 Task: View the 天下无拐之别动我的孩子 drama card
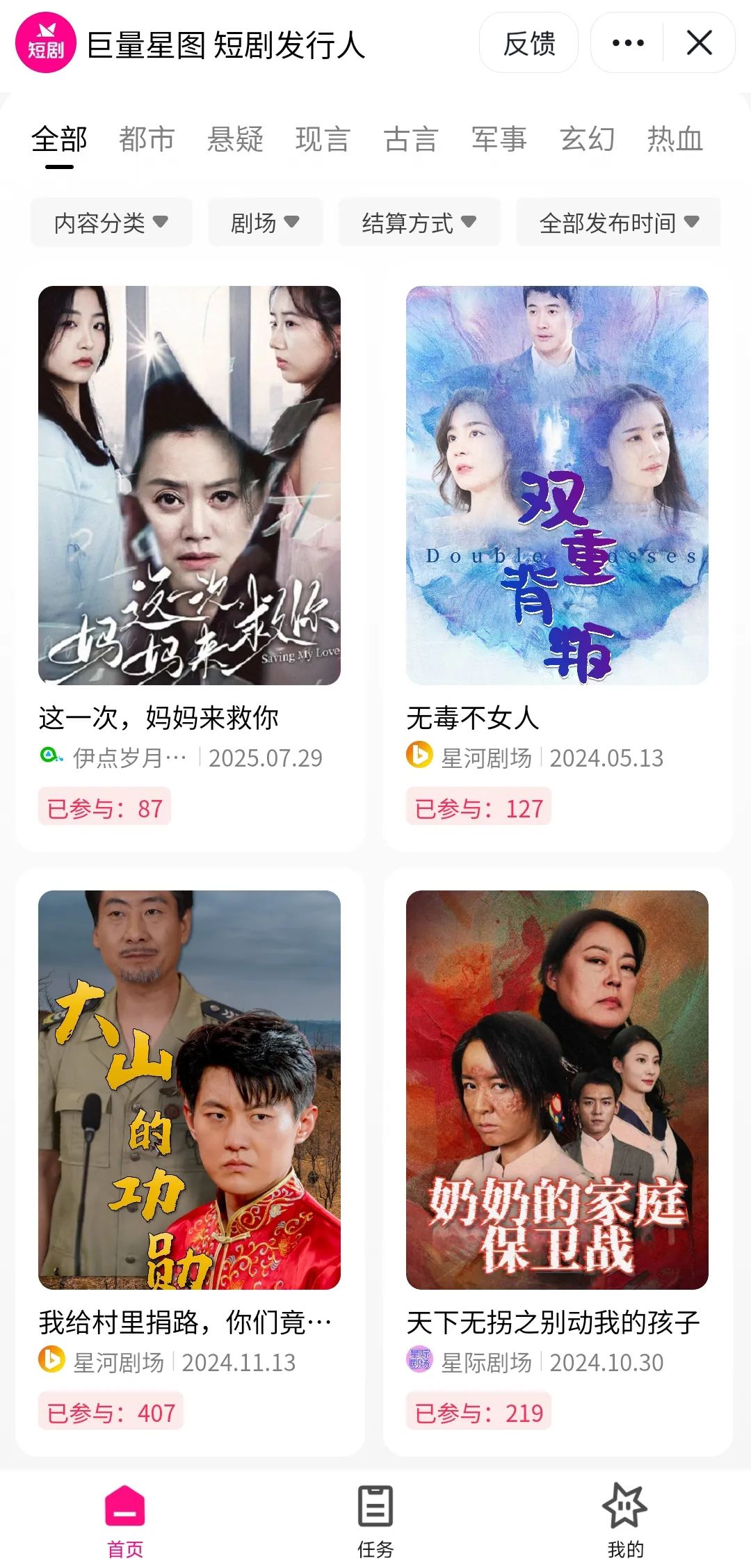(557, 1089)
